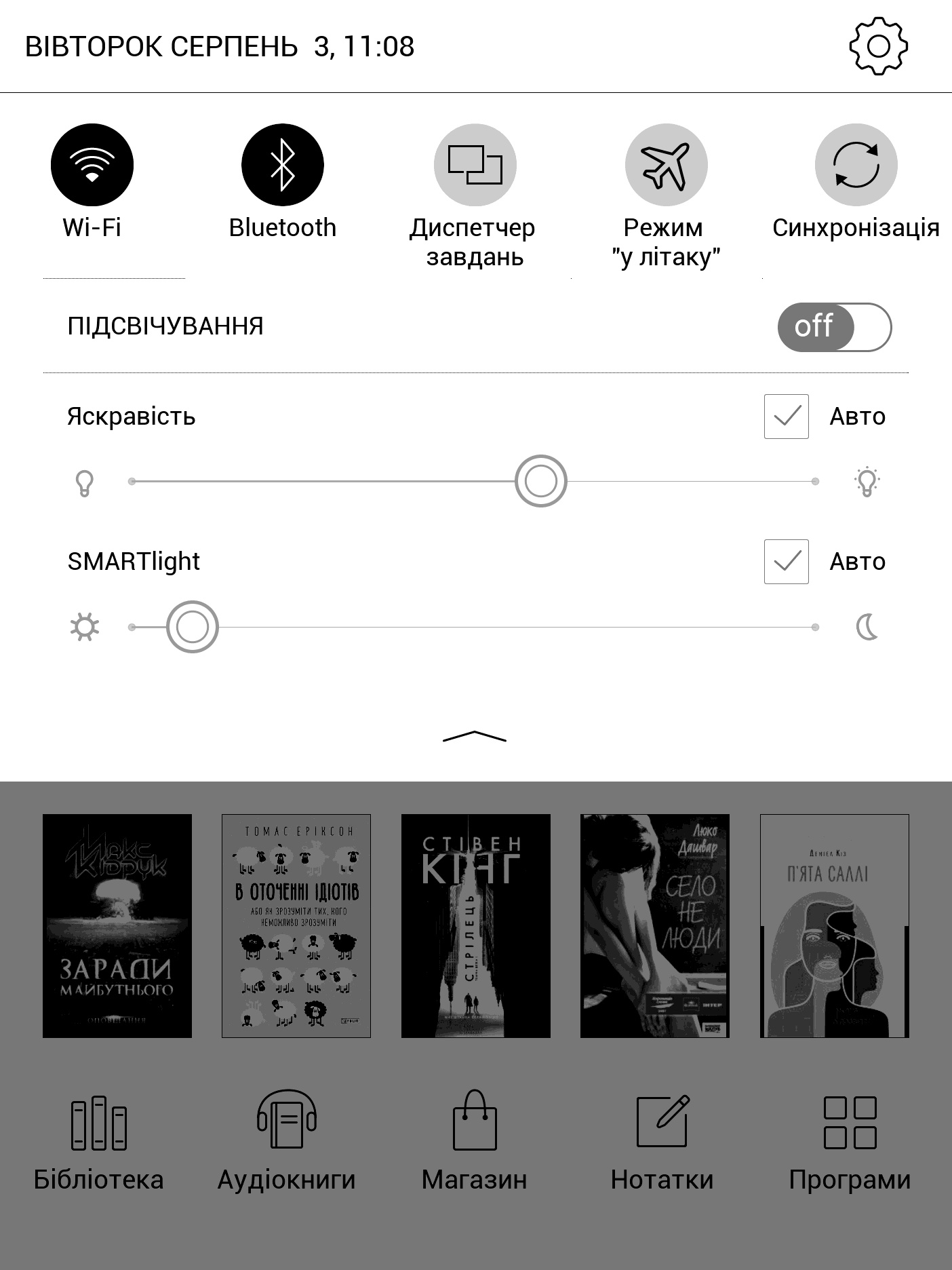Viewport: 952px width, 1270px height.
Task: Tap the SMARTlight color temperature slider
Action: [x=475, y=628]
